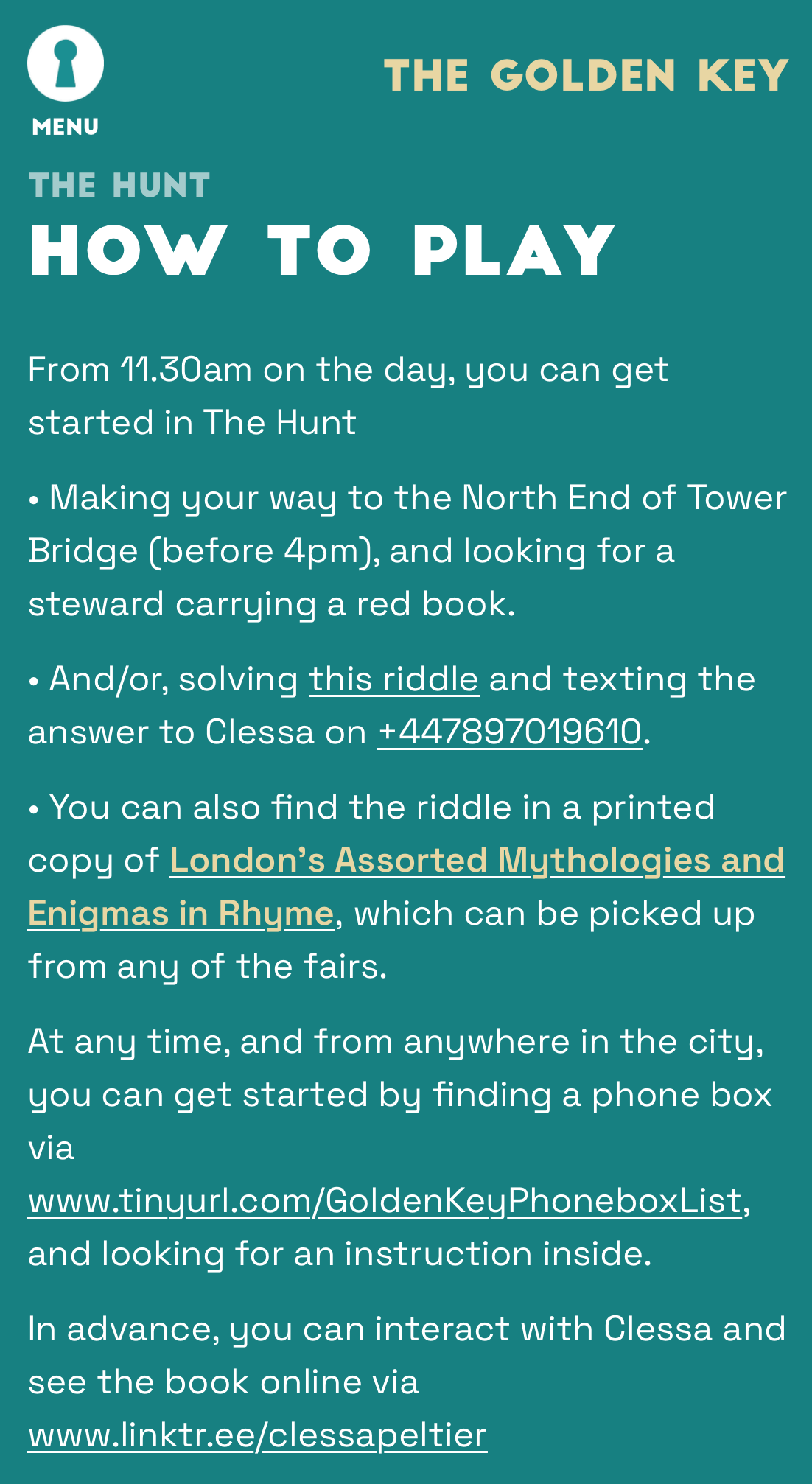Open the 'this riddle' link
812x1484 pixels.
tap(393, 679)
